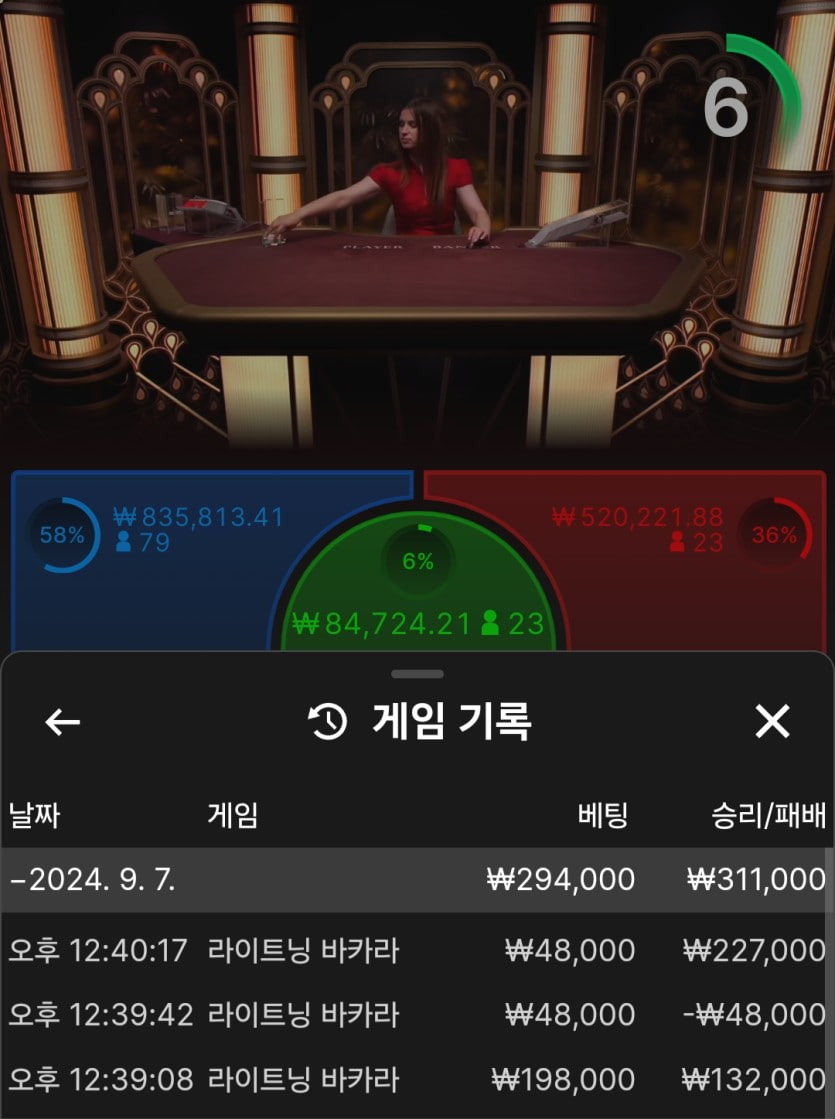Image resolution: width=835 pixels, height=1119 pixels.
Task: Close the 게임 기록 panel
Action: (x=772, y=721)
